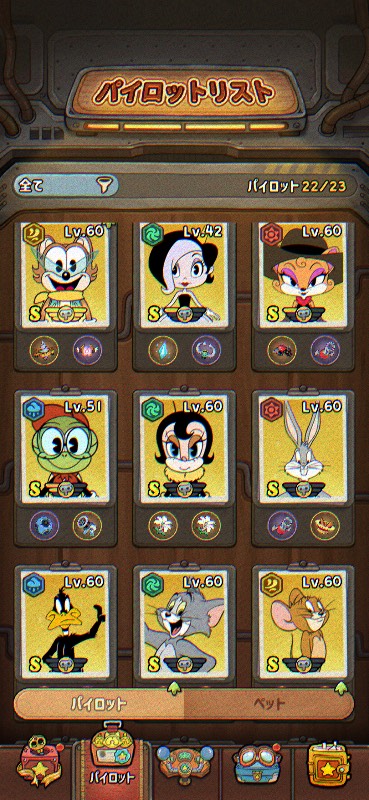Viewport: 369px width, 800px height.
Task: Open the 全て filter dropdown
Action: pos(66,186)
